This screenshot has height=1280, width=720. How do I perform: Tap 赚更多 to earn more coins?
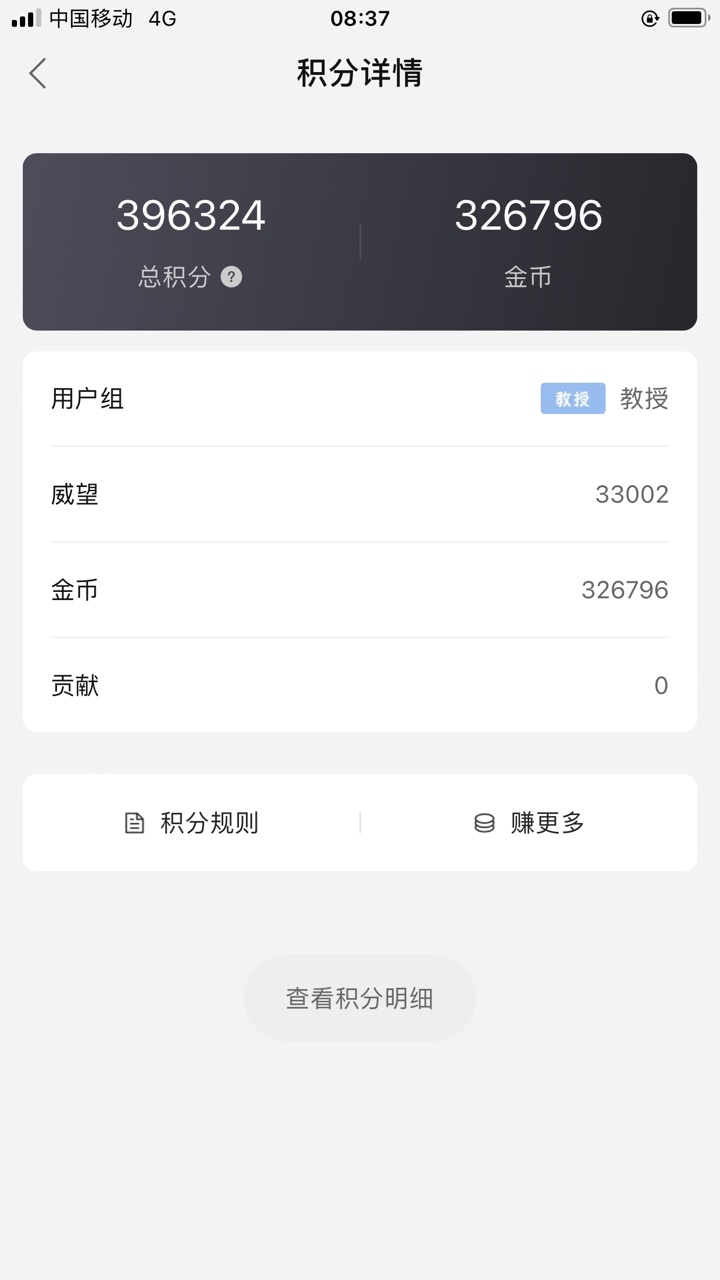(529, 823)
